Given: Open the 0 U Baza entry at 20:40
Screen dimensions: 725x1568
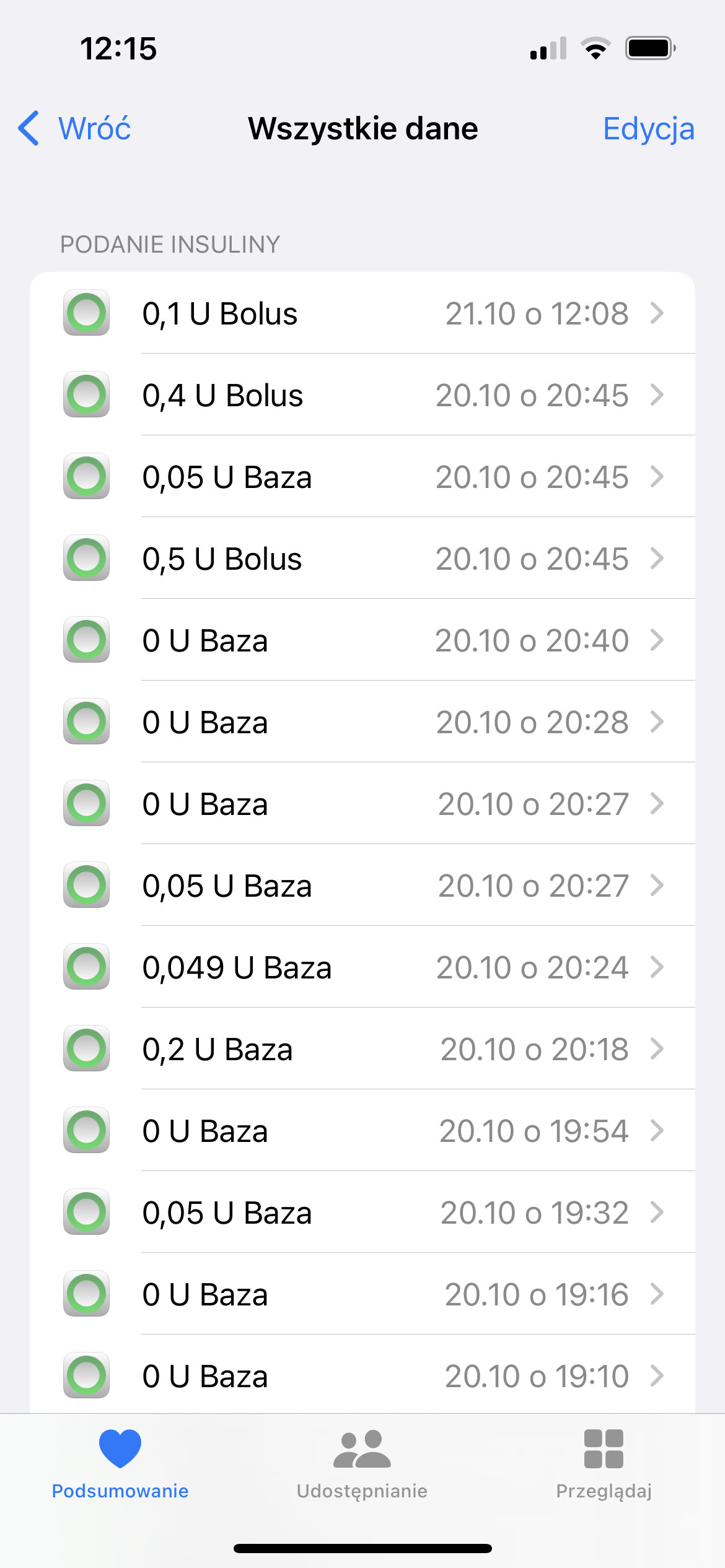Looking at the screenshot, I should (362, 640).
